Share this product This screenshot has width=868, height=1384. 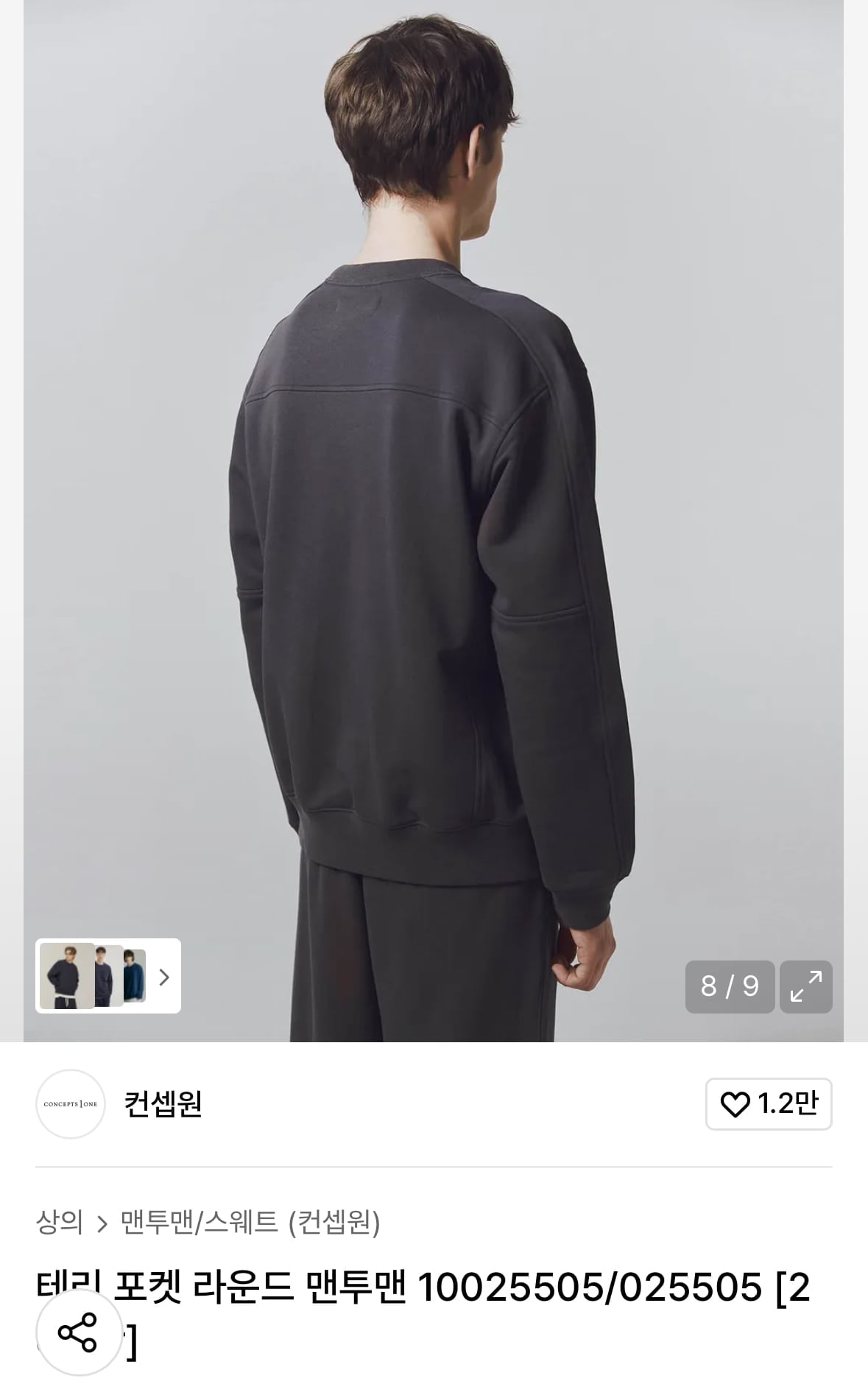coord(78,1332)
